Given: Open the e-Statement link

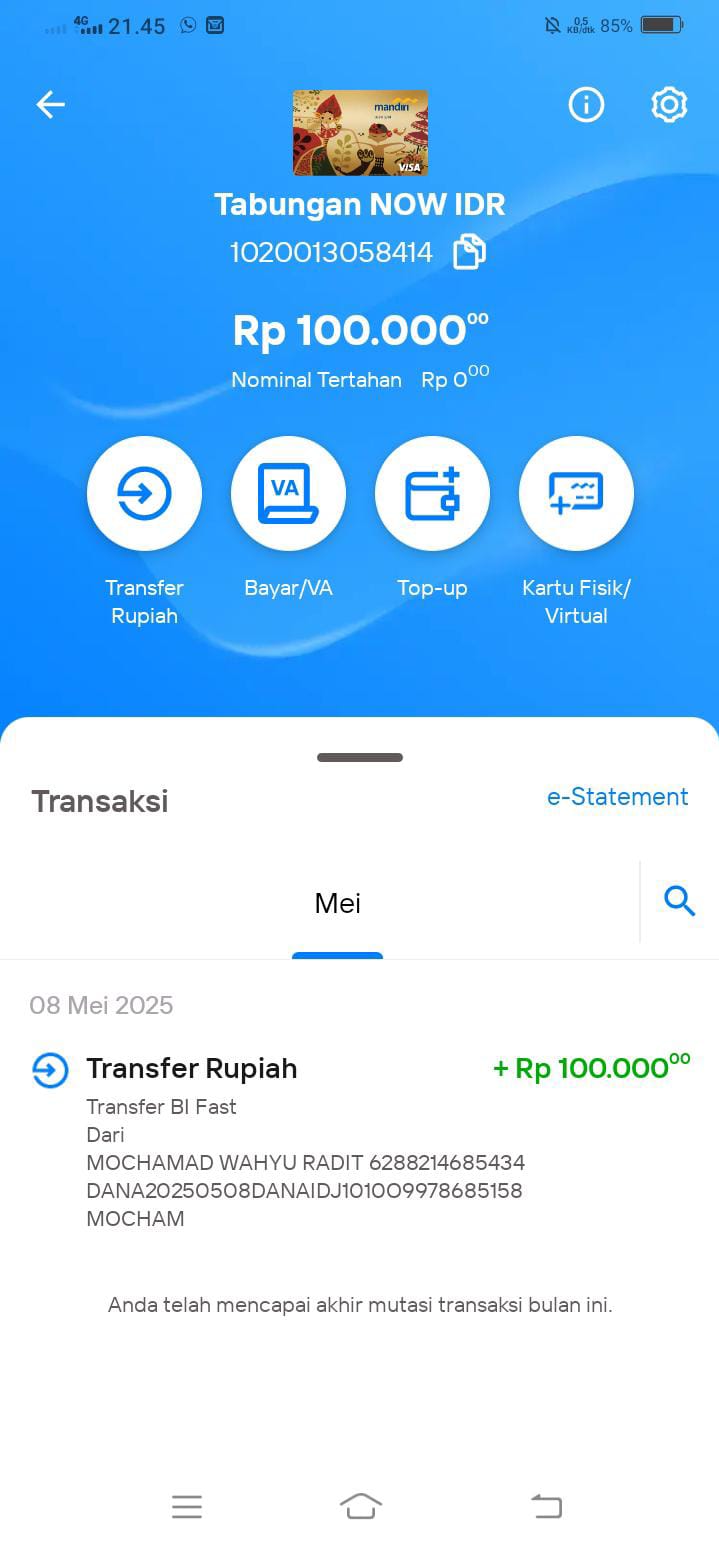Looking at the screenshot, I should pyautogui.click(x=617, y=797).
